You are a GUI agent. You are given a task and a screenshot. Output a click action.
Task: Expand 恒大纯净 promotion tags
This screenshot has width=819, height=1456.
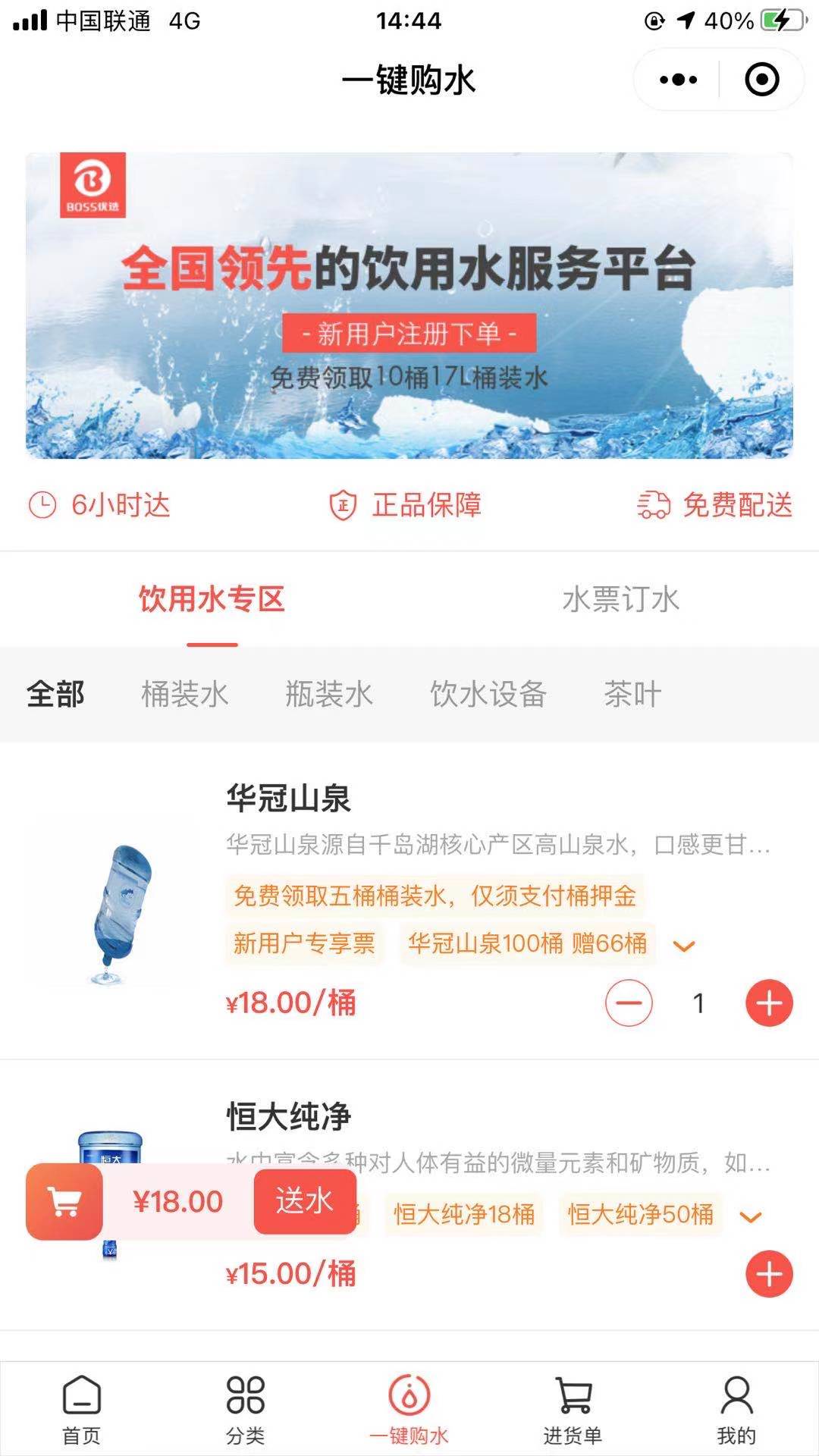(x=750, y=1217)
